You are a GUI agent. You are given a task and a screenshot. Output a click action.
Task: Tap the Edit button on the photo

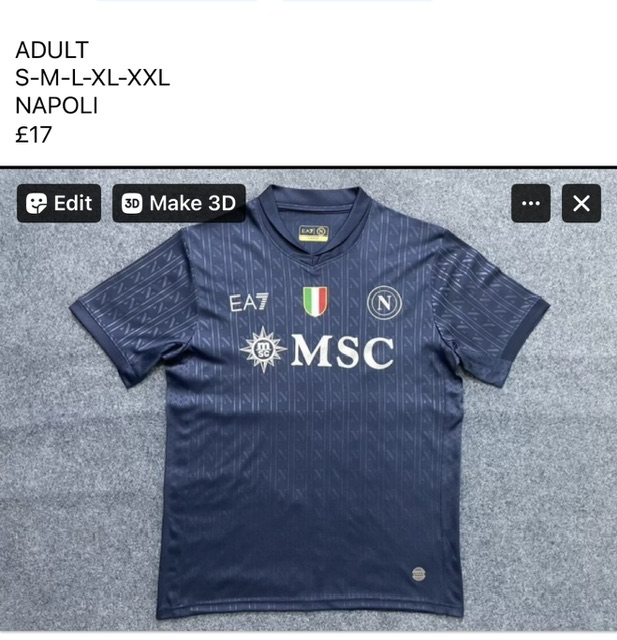click(x=59, y=204)
